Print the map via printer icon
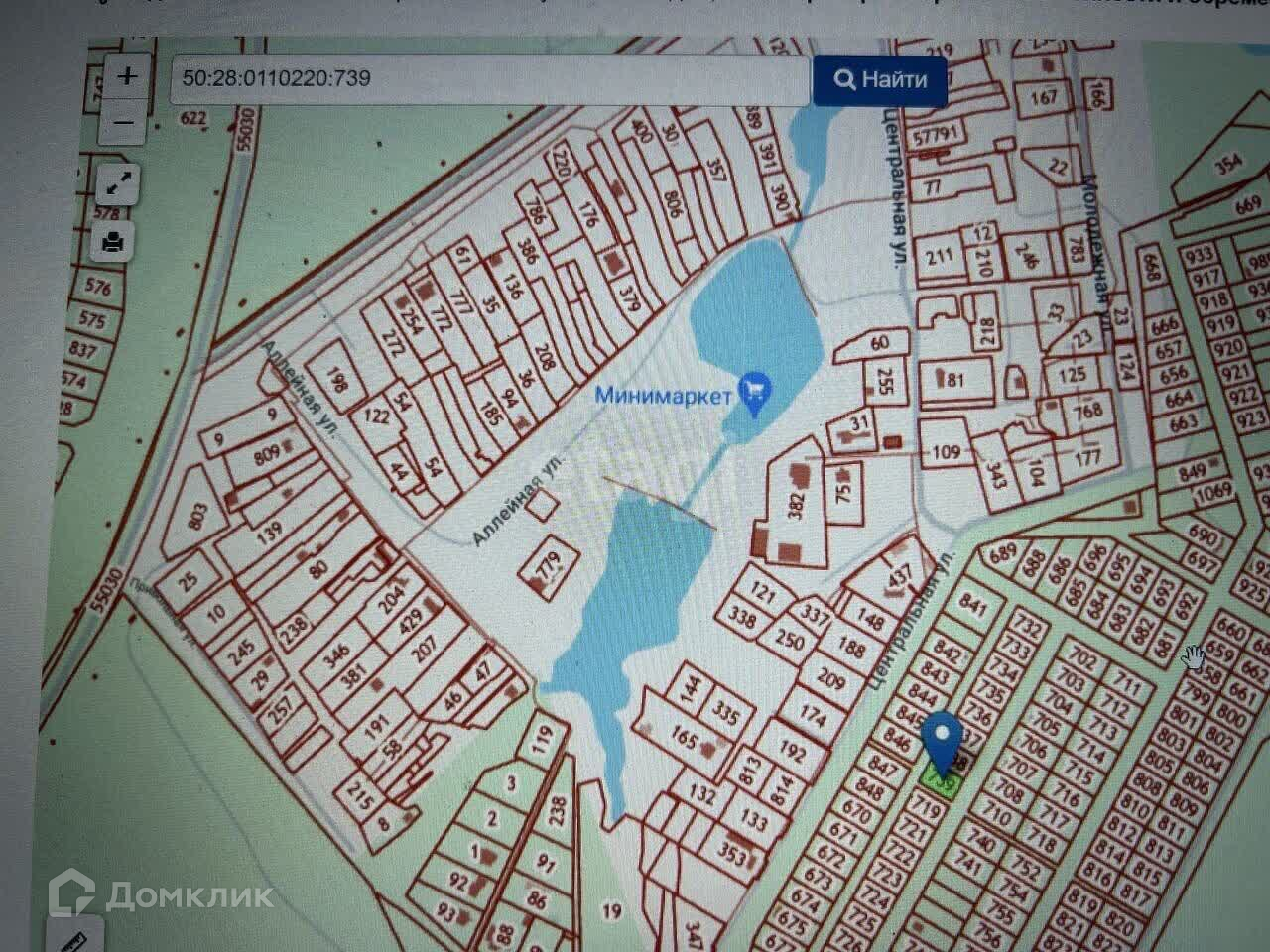The image size is (1270, 952). point(113,241)
